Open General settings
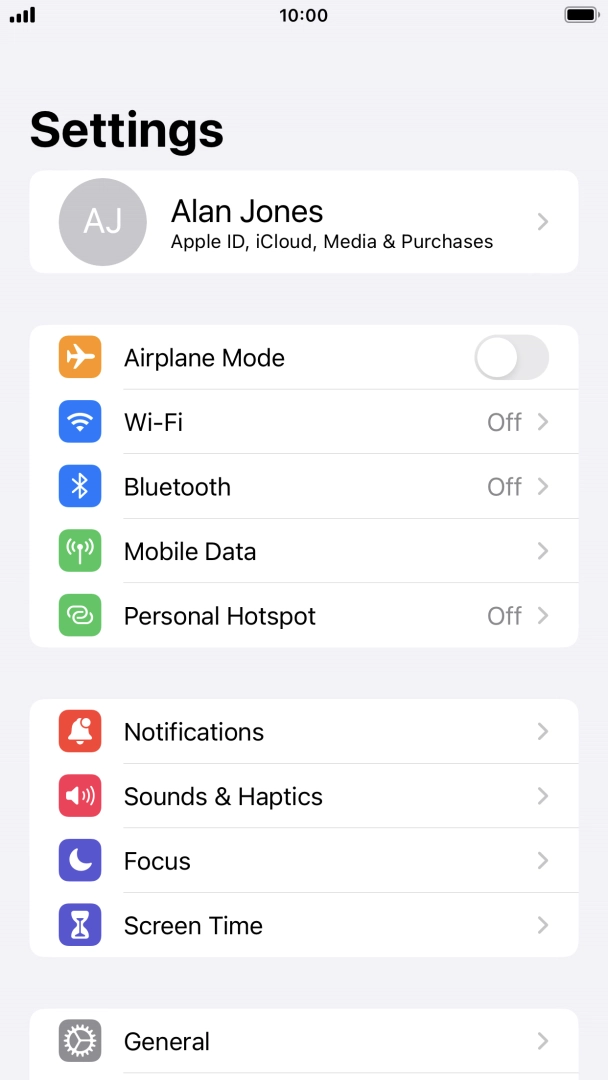The image size is (608, 1080). (304, 1041)
